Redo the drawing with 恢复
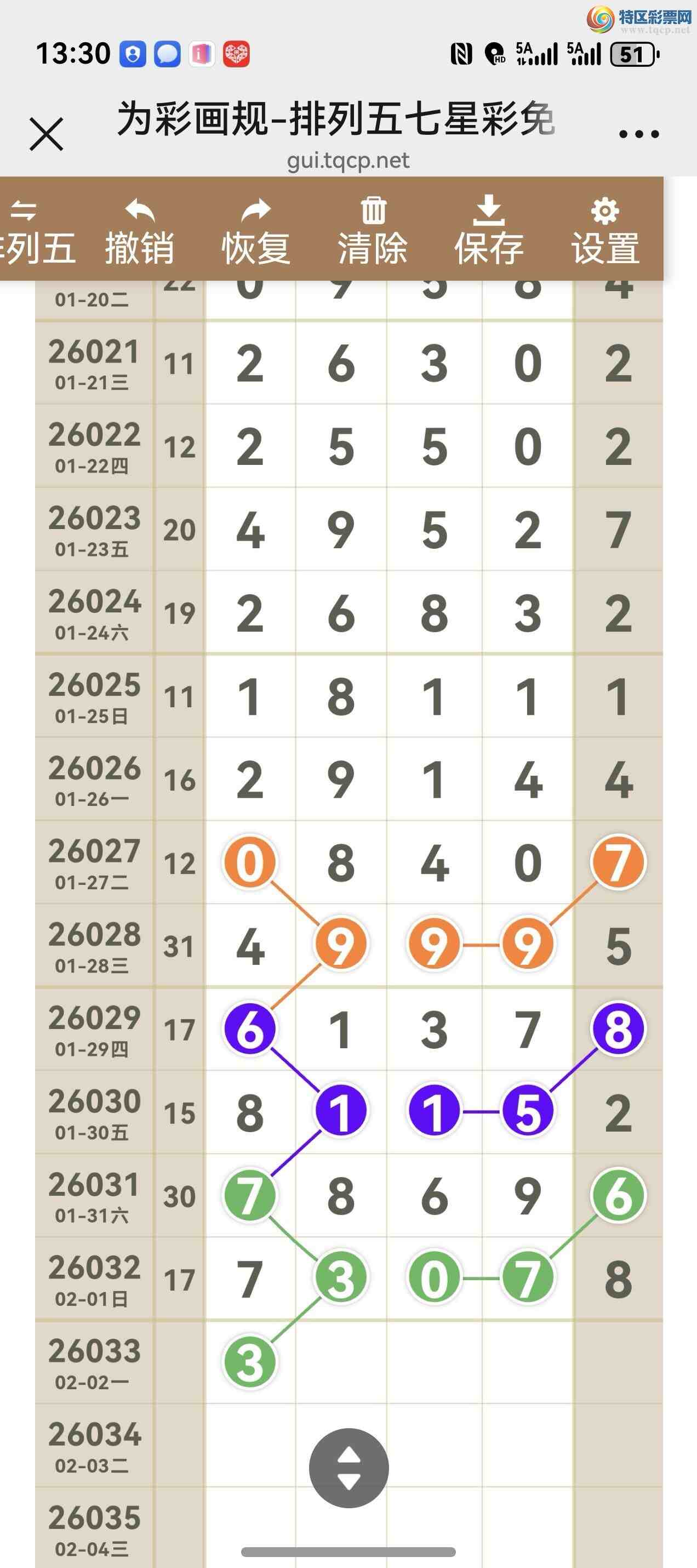Image resolution: width=697 pixels, height=1568 pixels. point(255,232)
